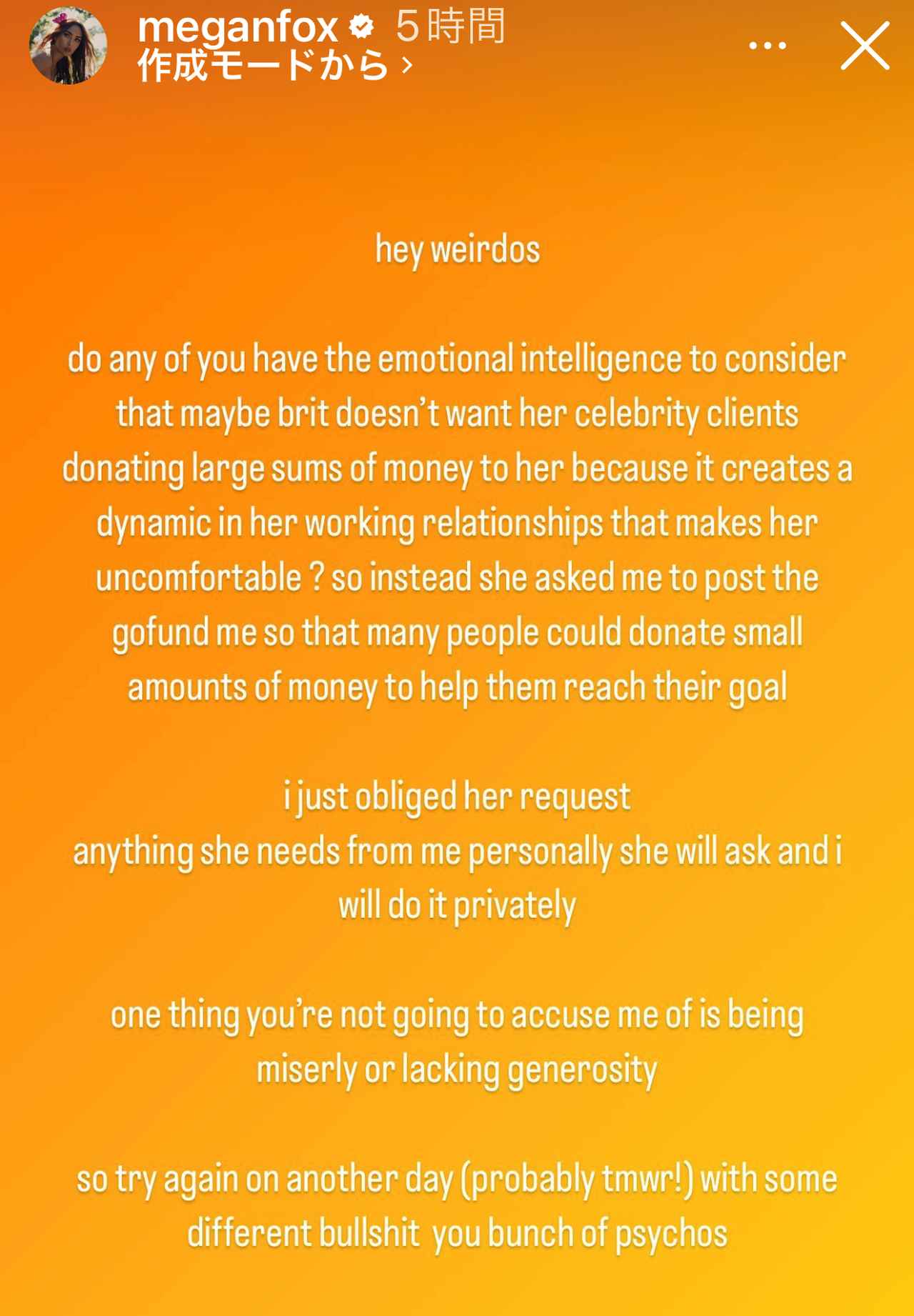This screenshot has height=1316, width=914.
Task: Close the story viewer
Action: coord(865,46)
